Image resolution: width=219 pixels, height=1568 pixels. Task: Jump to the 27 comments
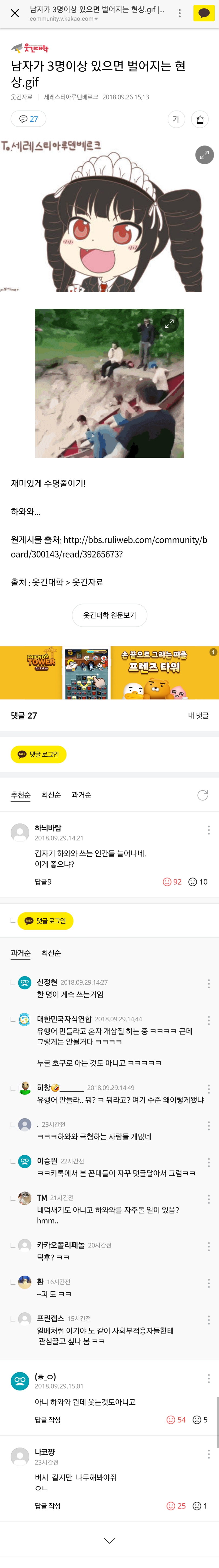click(x=29, y=119)
